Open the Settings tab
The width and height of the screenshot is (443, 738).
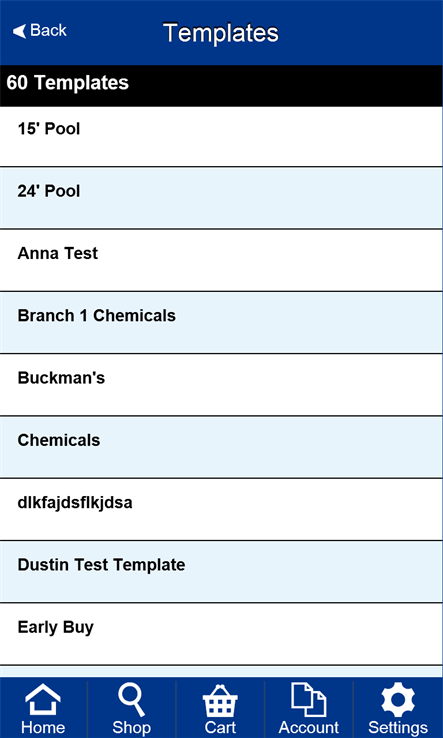pyautogui.click(x=398, y=708)
